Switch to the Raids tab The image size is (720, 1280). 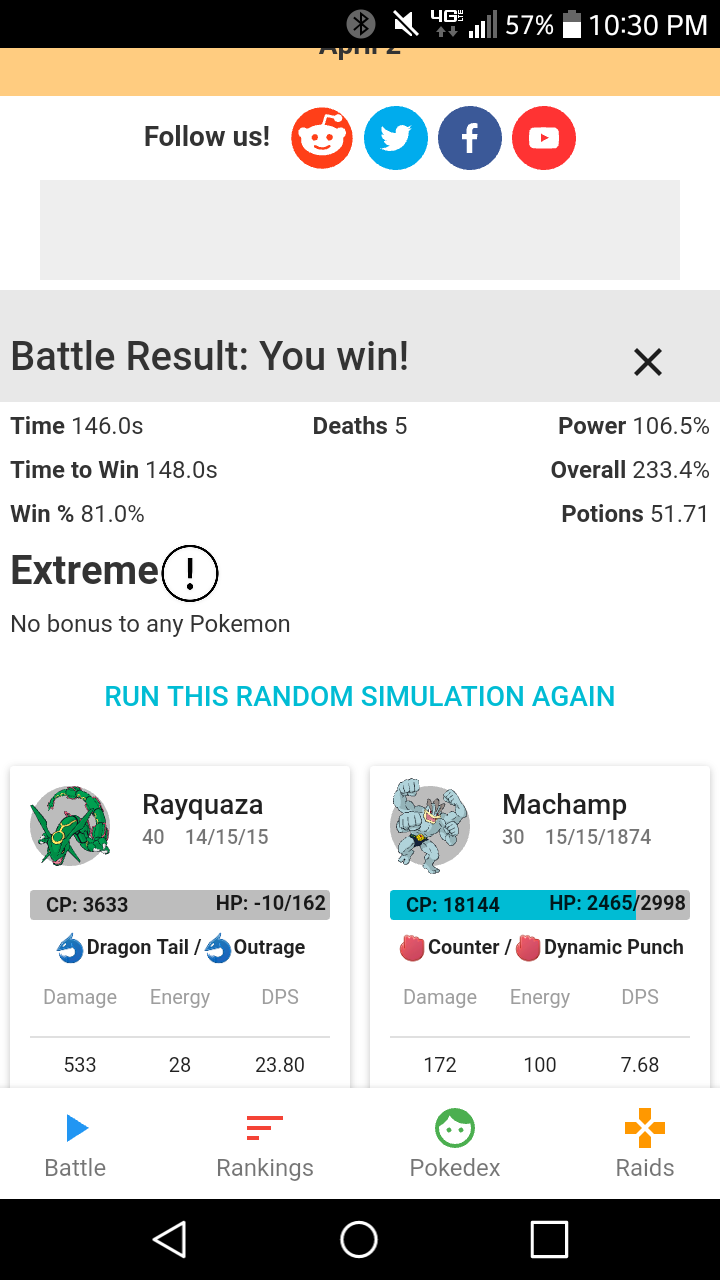click(645, 1145)
